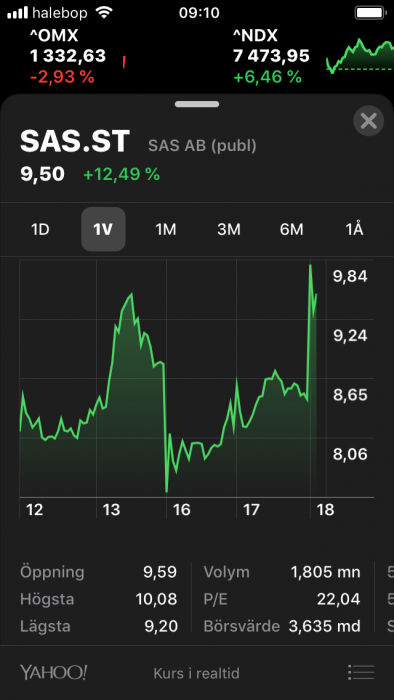Show the 1M chart range
394x700 pixels.
166,229
